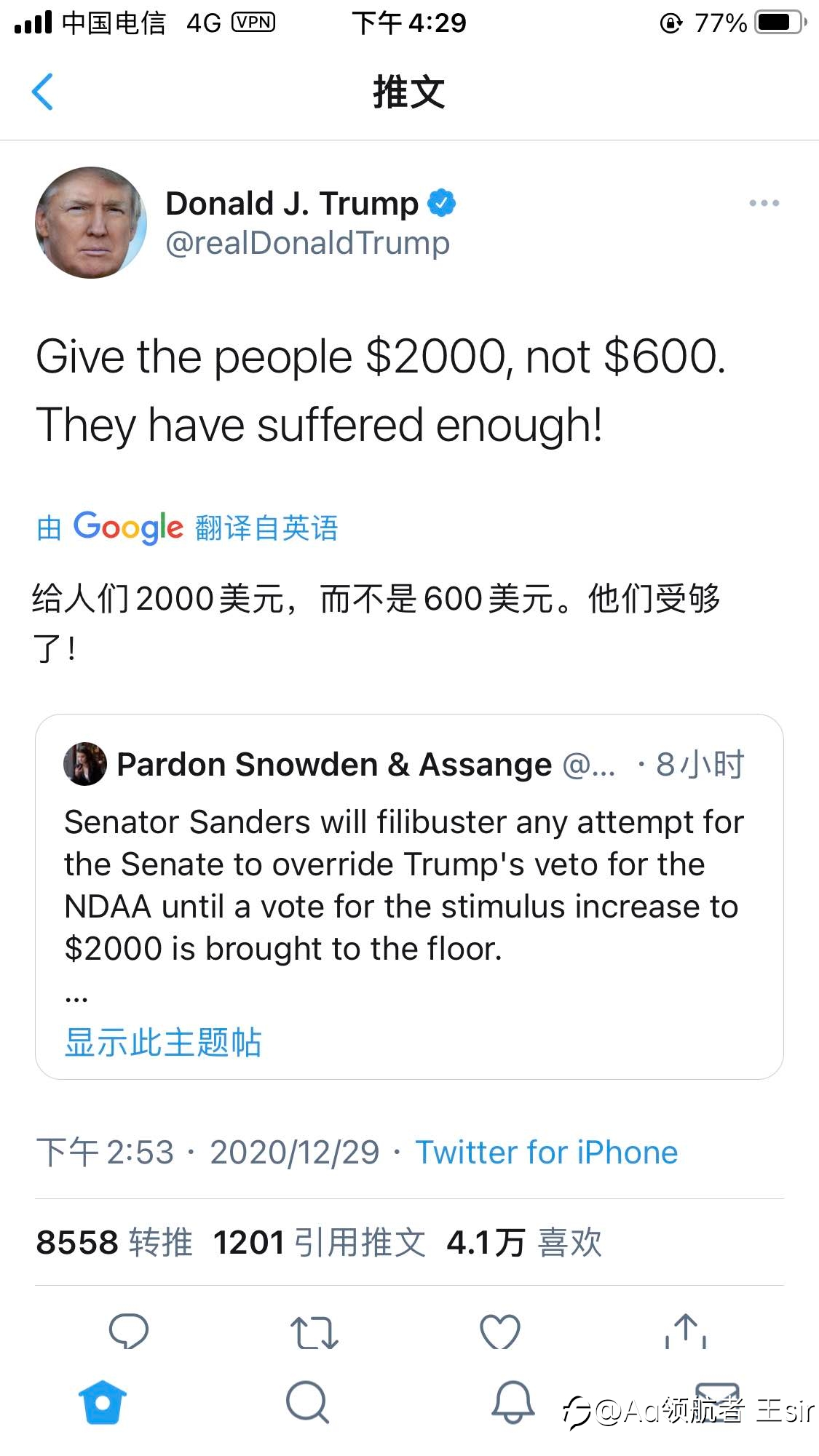Like this tweet with the heart

coord(500,1332)
